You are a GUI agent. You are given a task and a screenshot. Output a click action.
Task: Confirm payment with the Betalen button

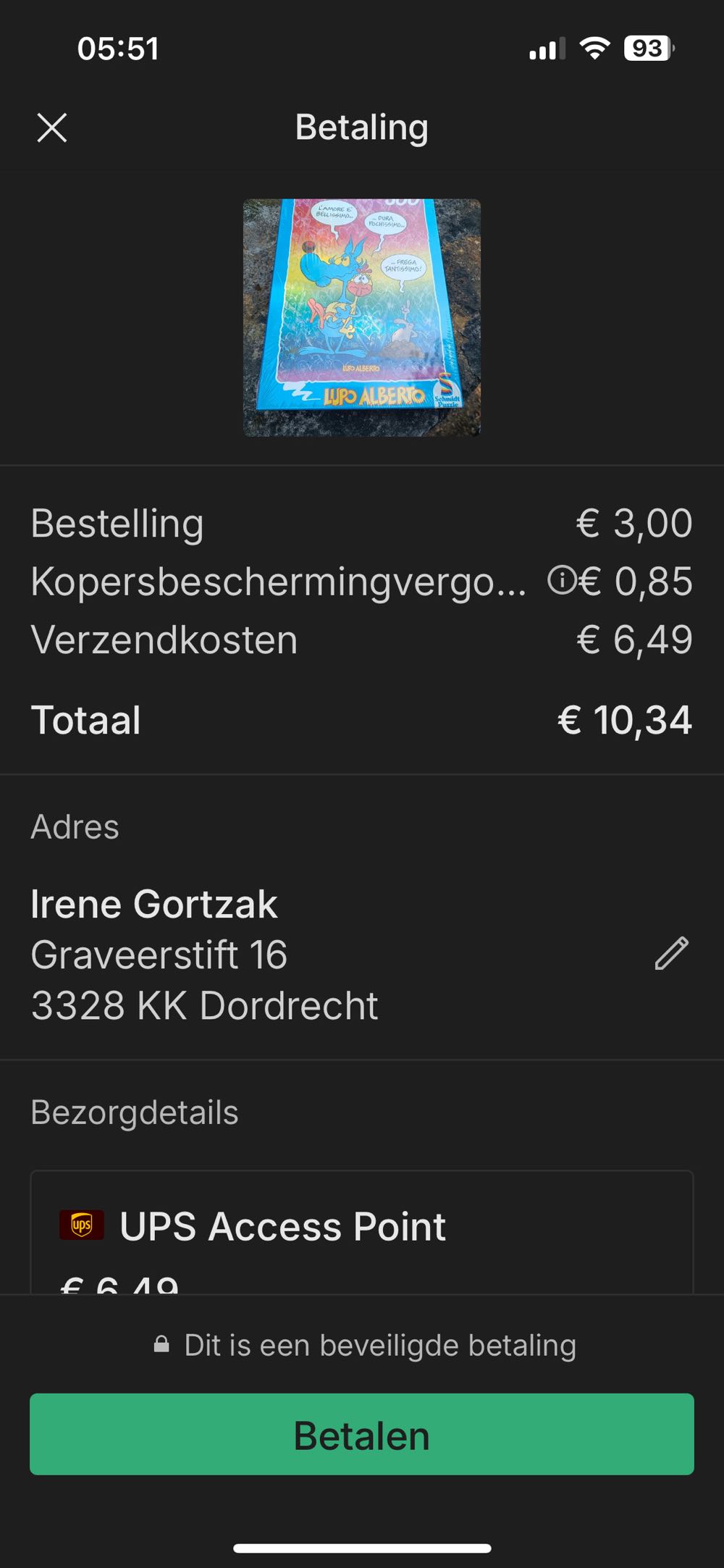coord(362,1435)
